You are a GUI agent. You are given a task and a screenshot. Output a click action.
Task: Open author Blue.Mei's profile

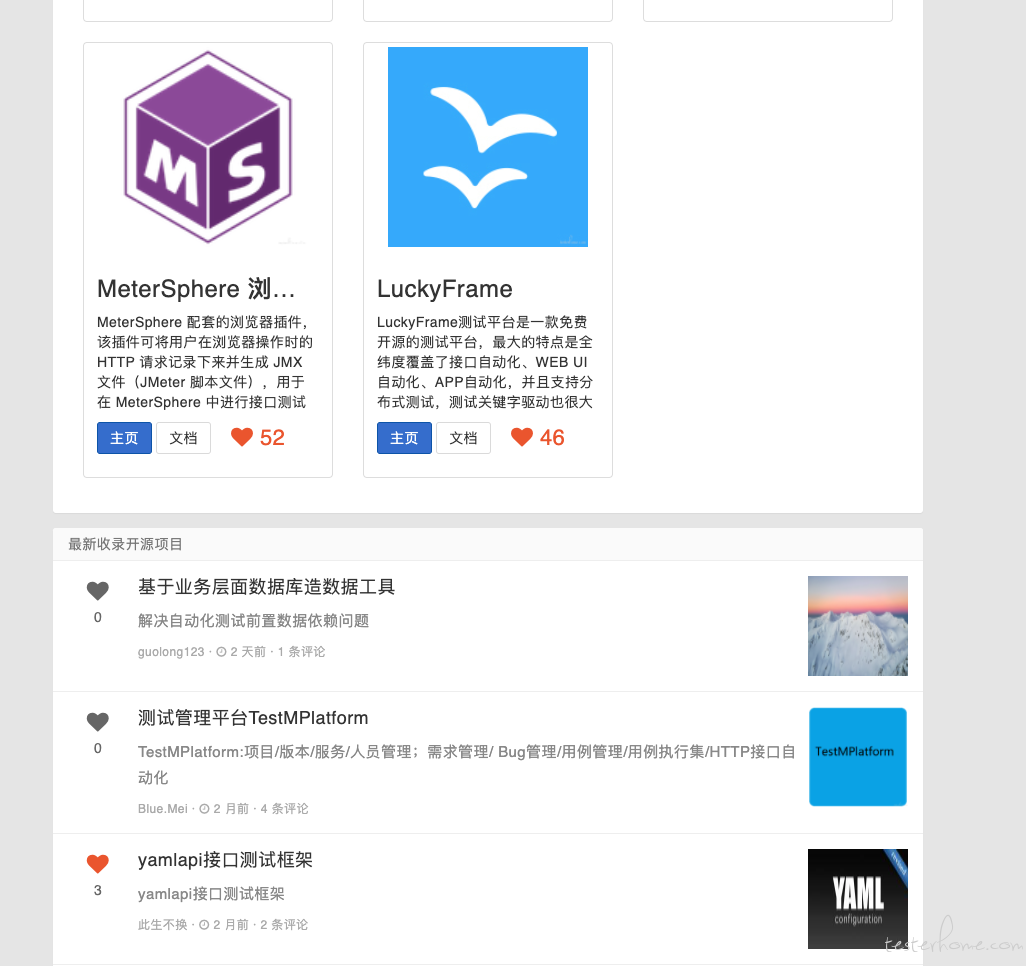click(163, 809)
